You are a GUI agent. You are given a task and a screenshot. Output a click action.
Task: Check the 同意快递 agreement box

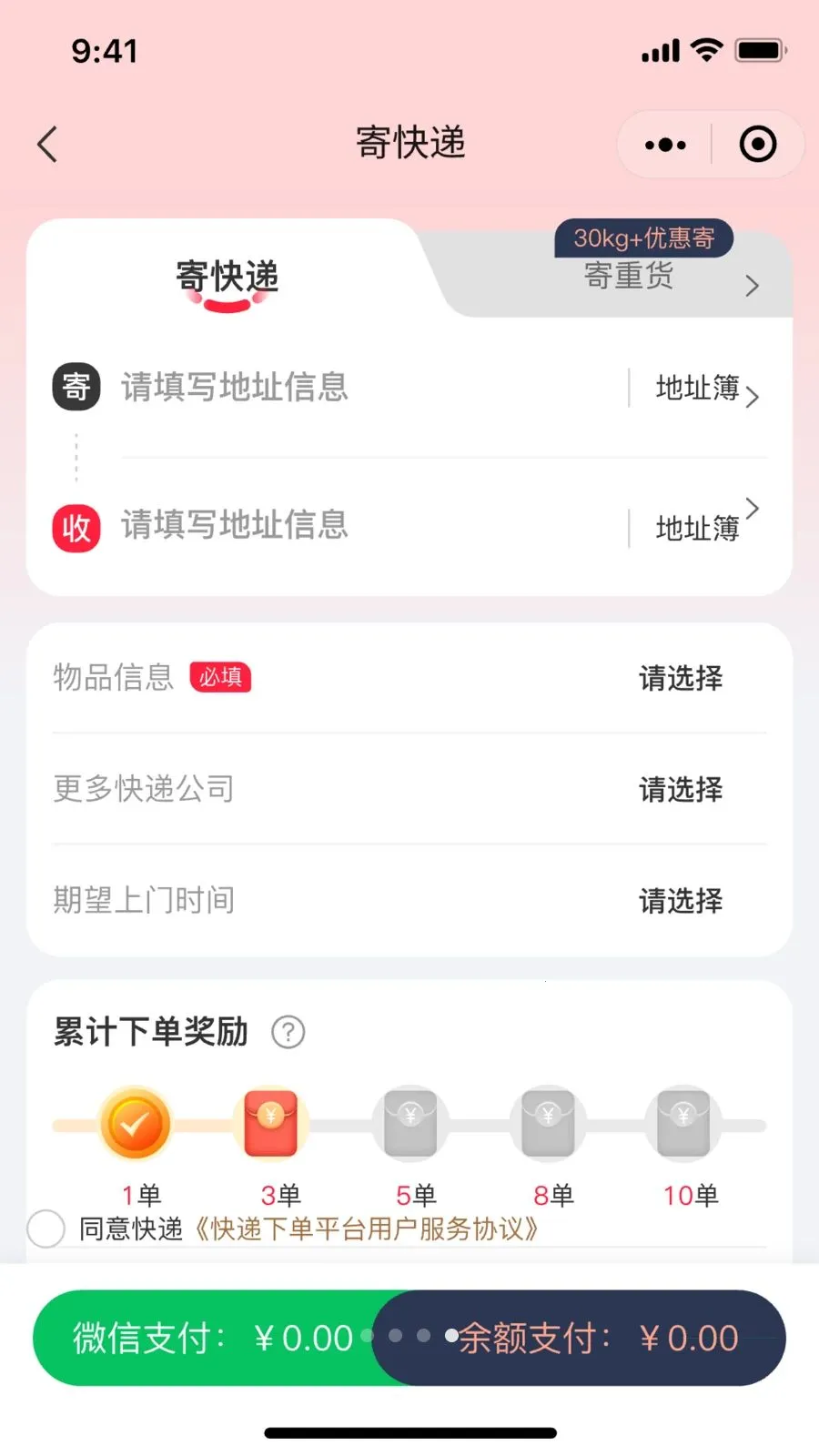click(46, 1228)
